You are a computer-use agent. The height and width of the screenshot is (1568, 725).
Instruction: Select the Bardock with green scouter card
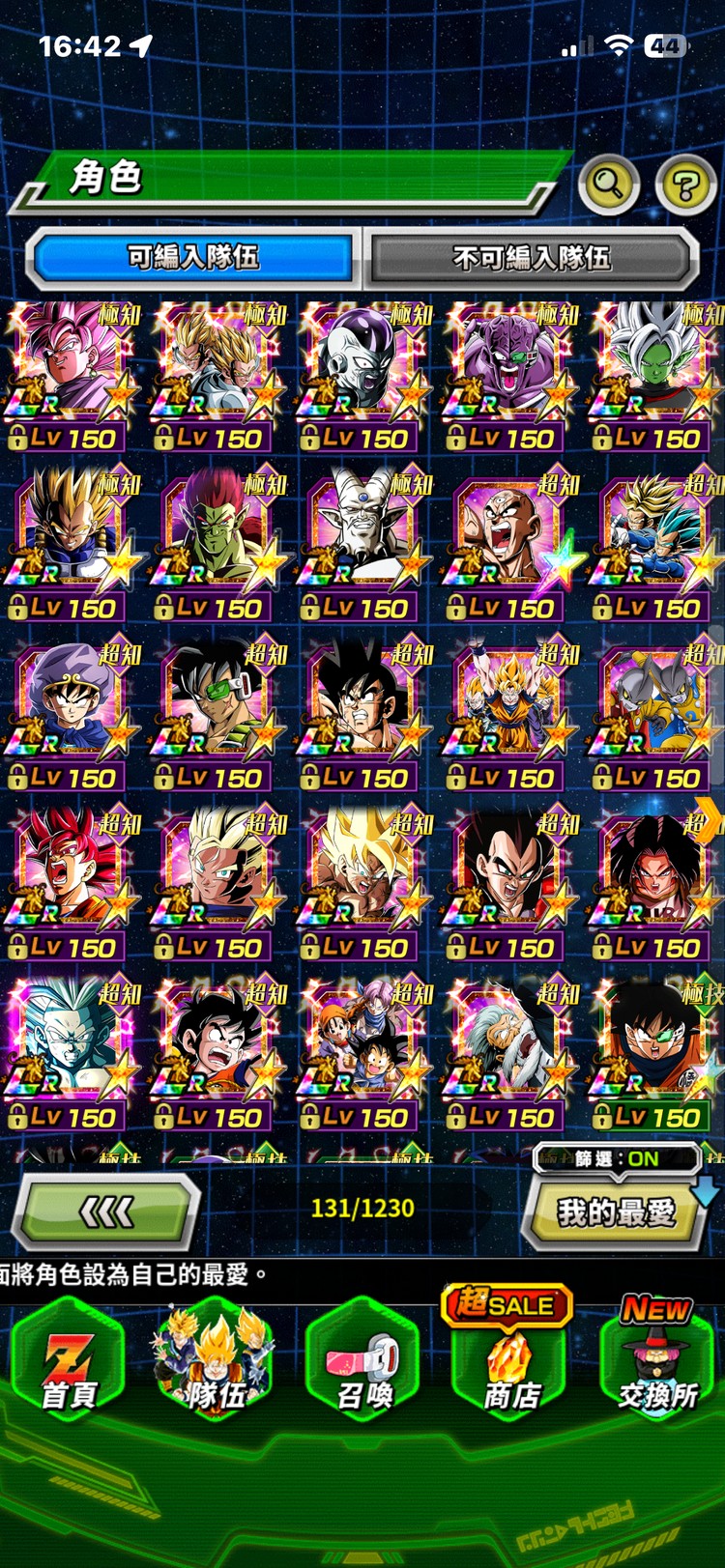pyautogui.click(x=215, y=712)
